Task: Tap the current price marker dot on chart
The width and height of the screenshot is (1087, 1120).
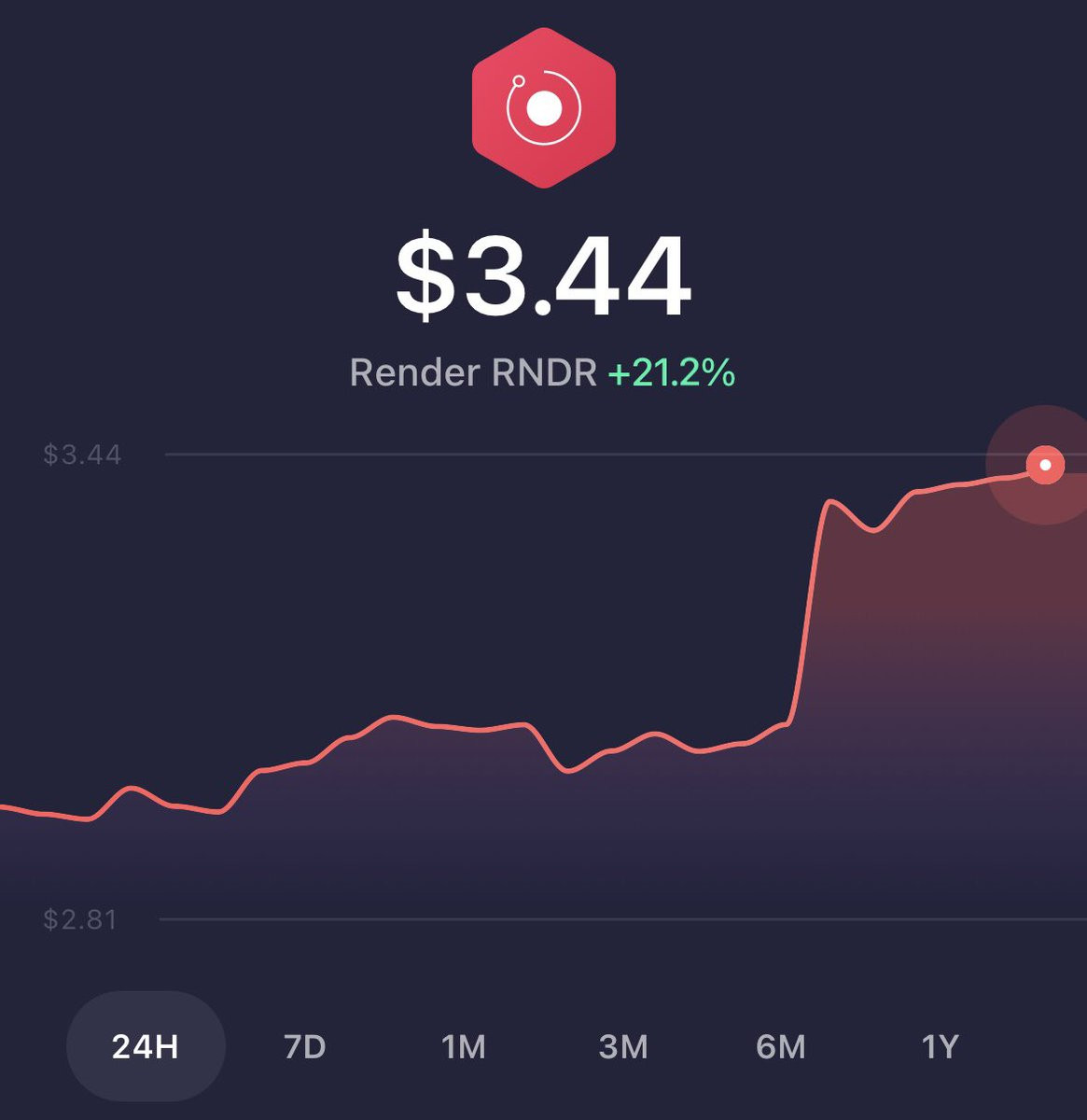Action: [1045, 465]
